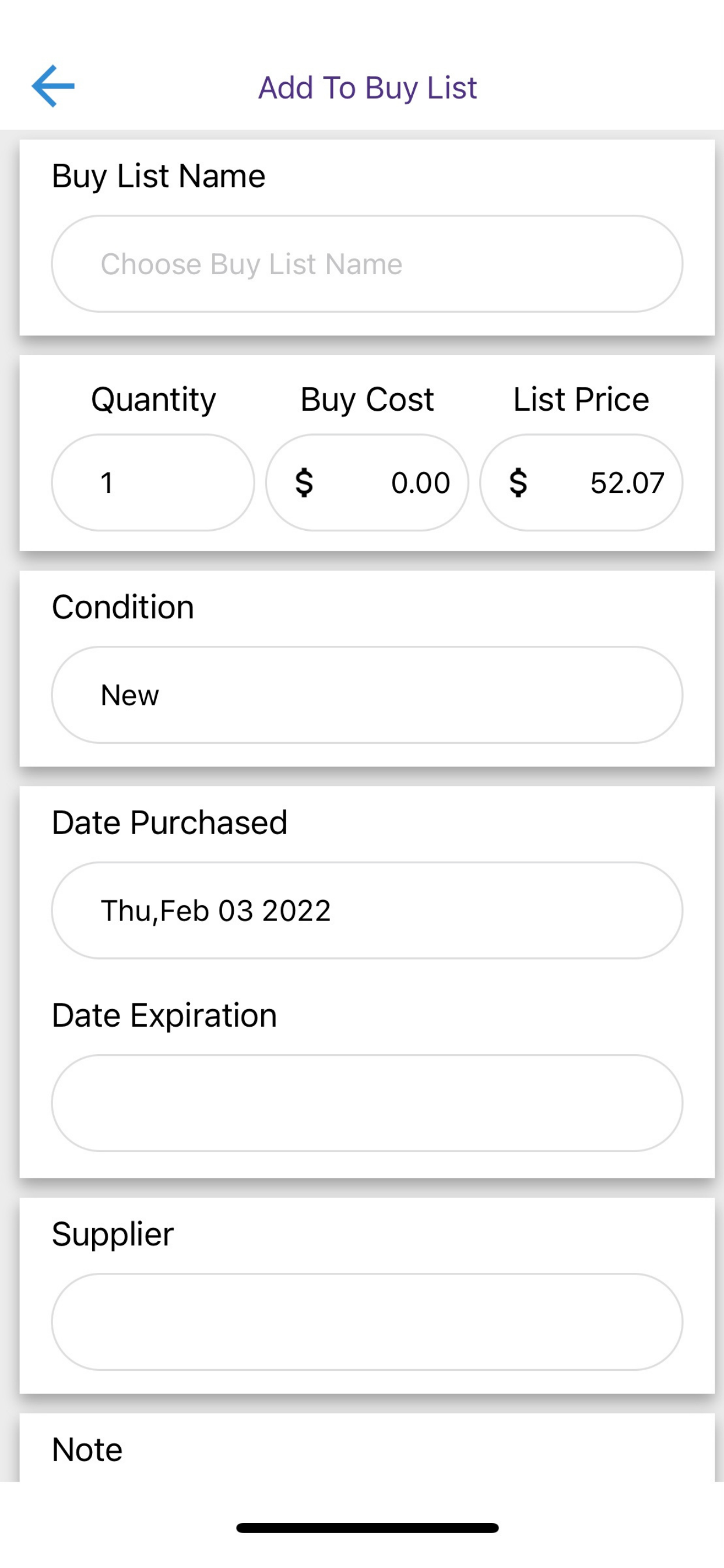This screenshot has width=724, height=1568.
Task: Pick a different Date Purchased
Action: tap(367, 910)
